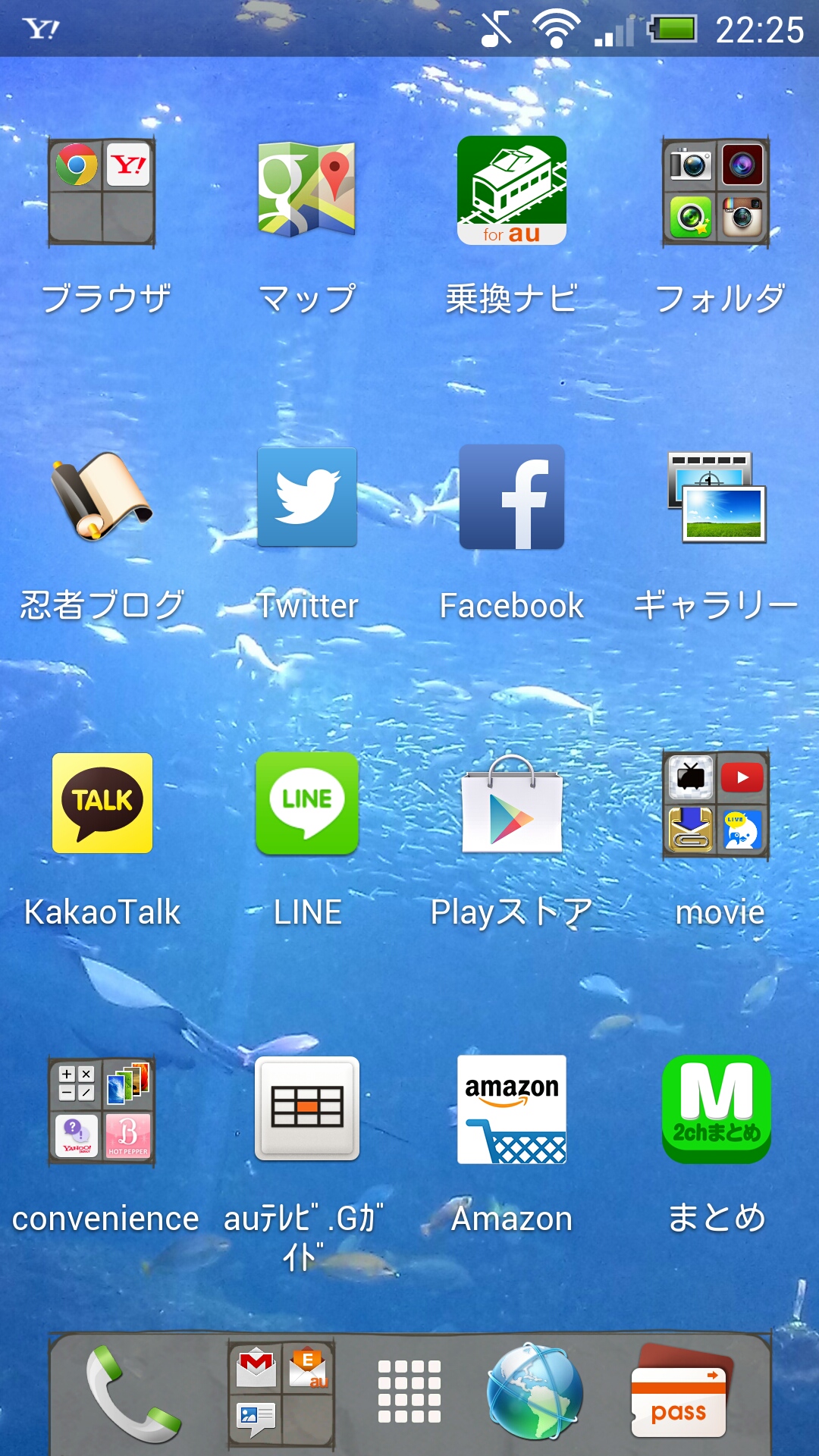819x1456 pixels.
Task: Launch the au pass app
Action: coord(680,1394)
